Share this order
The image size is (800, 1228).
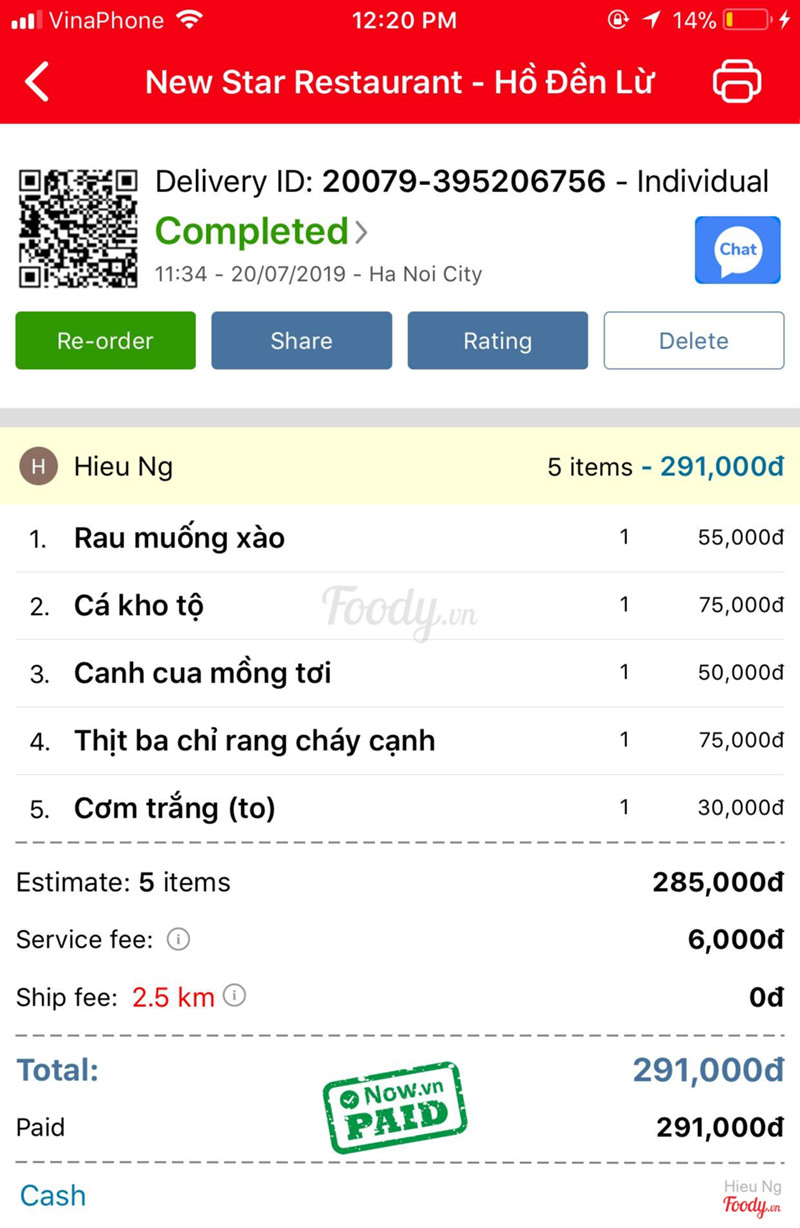pos(301,341)
